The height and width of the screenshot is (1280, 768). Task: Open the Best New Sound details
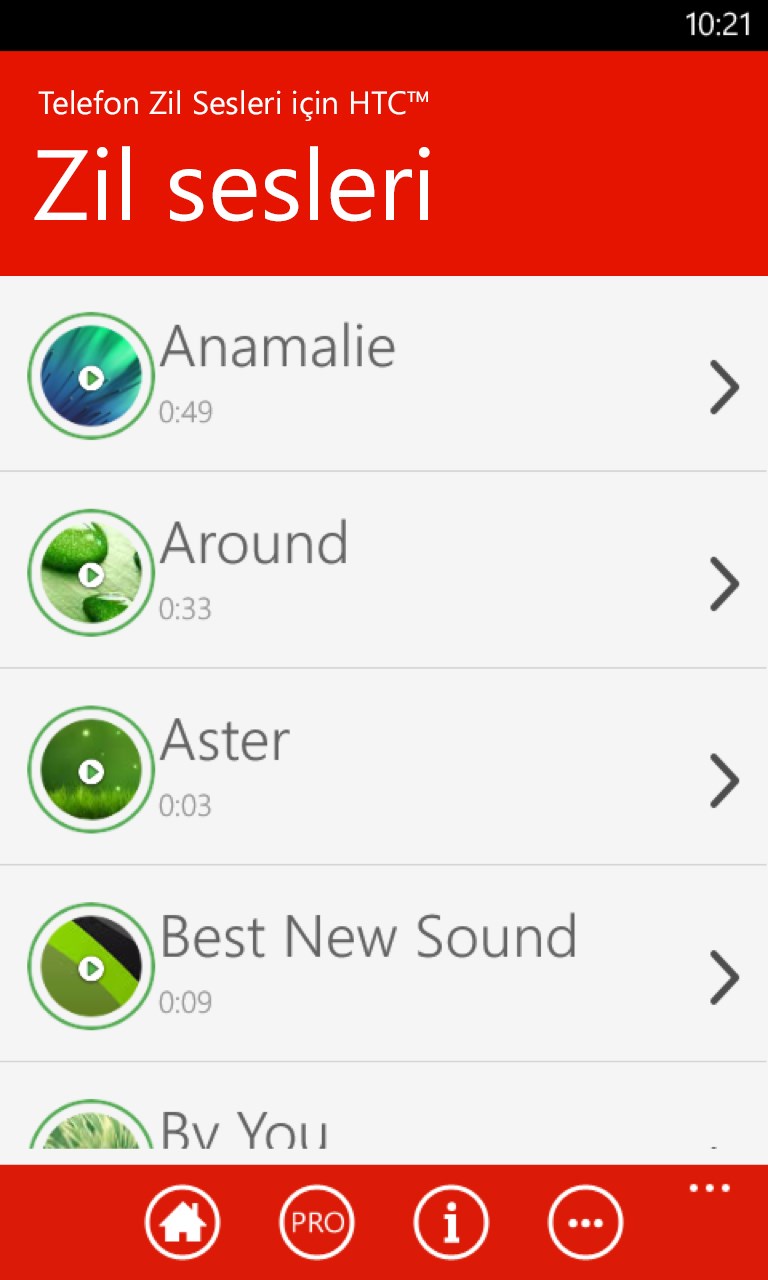click(x=724, y=978)
